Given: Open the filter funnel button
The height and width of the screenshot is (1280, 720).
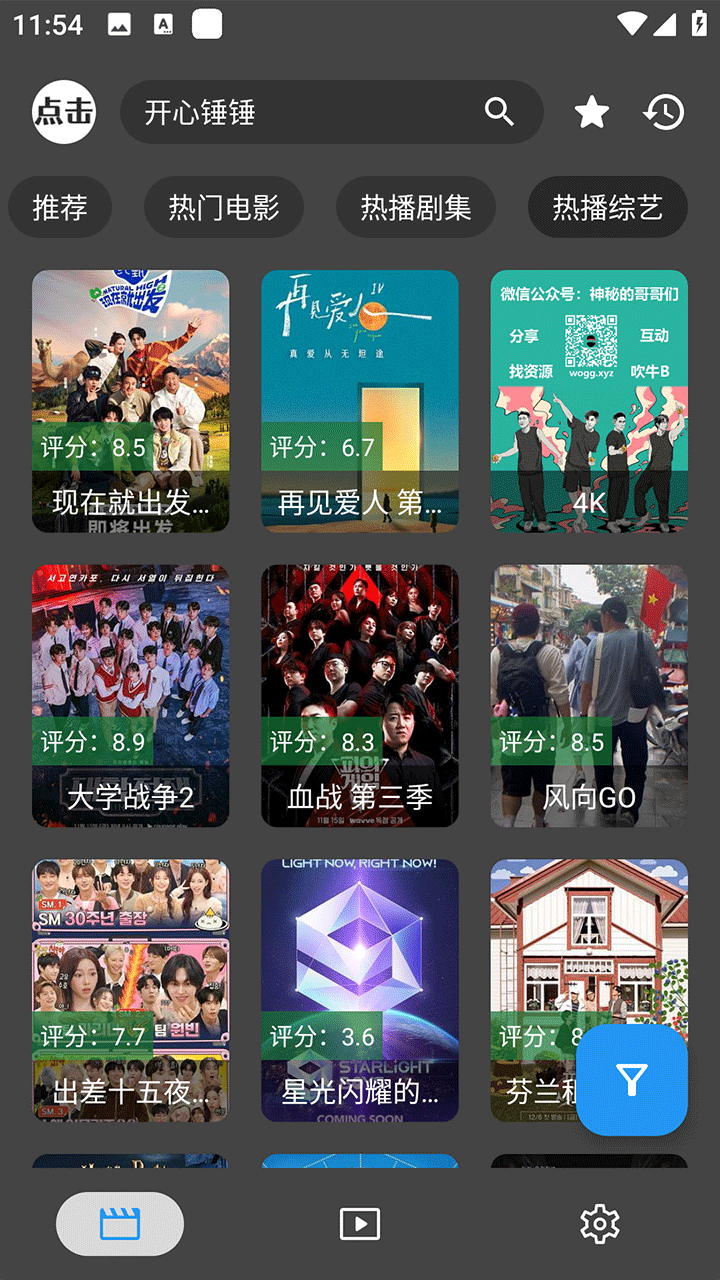Looking at the screenshot, I should 631,1081.
